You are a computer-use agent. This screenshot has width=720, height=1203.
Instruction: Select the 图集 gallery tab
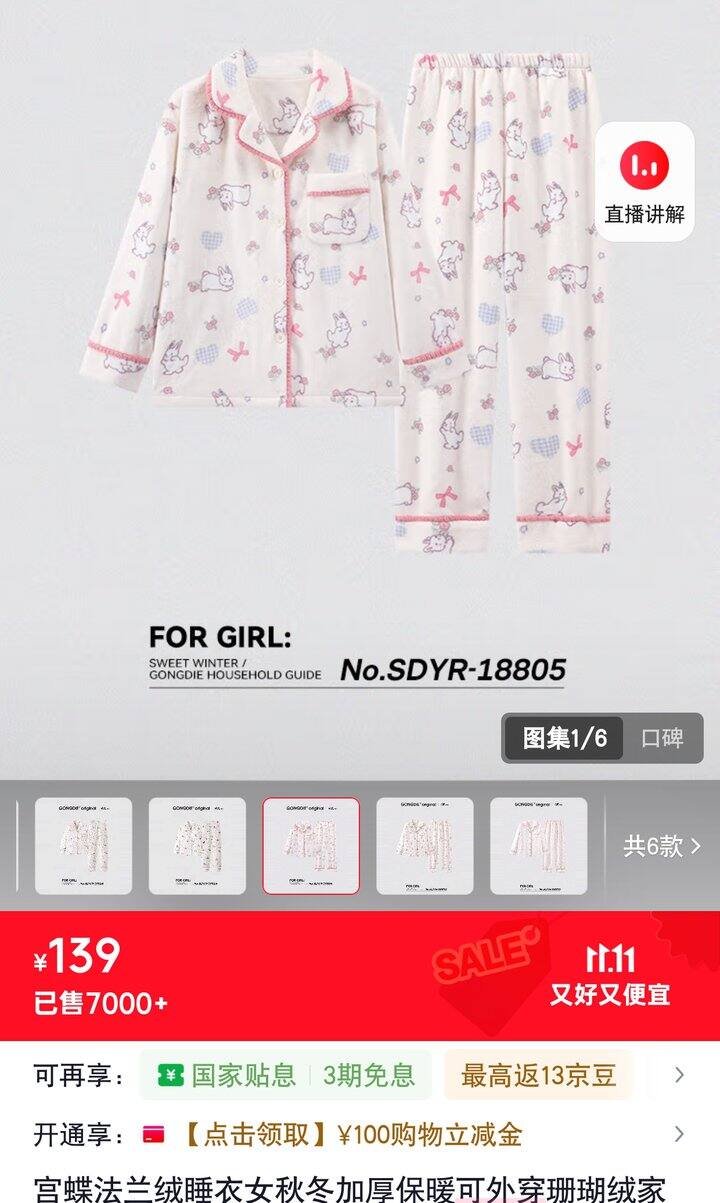click(564, 739)
